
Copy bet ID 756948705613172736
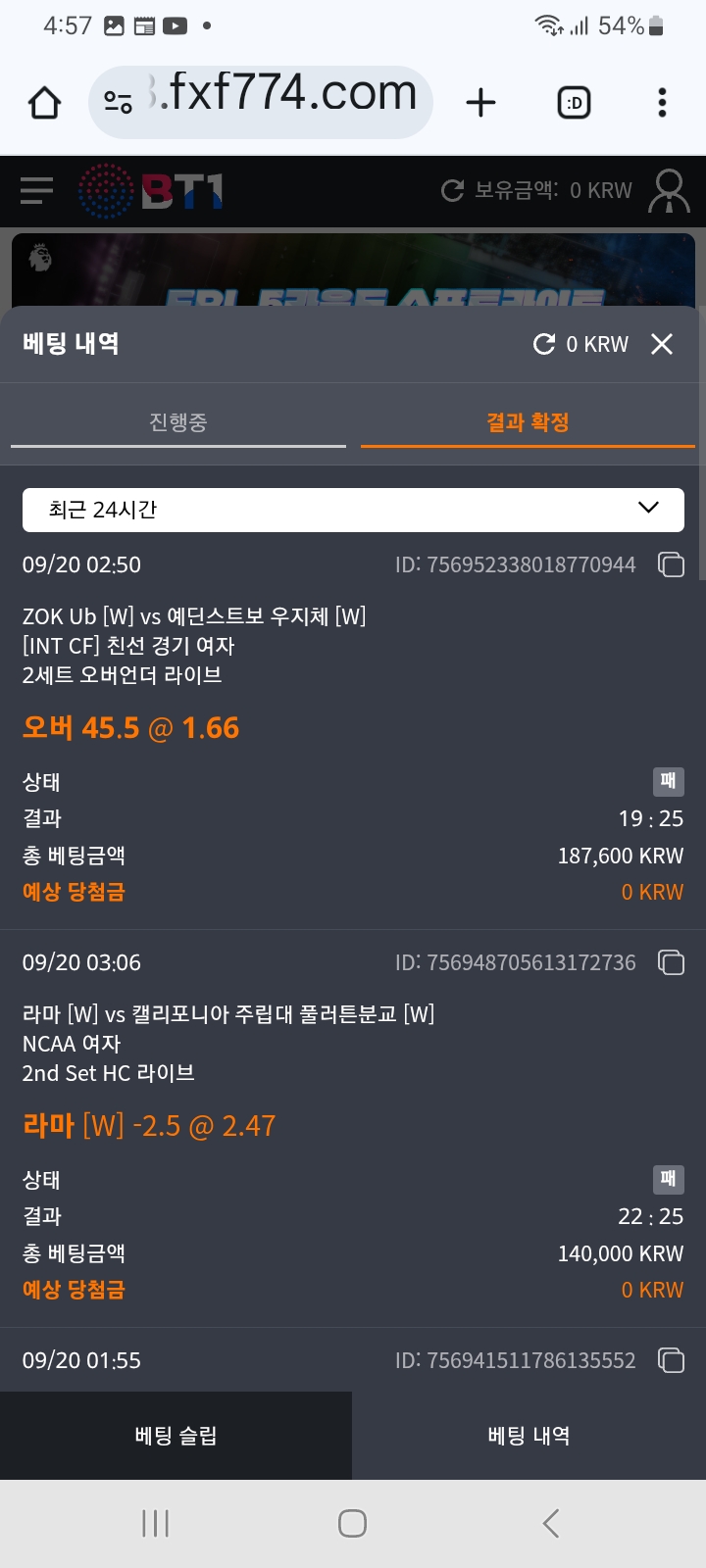click(671, 962)
